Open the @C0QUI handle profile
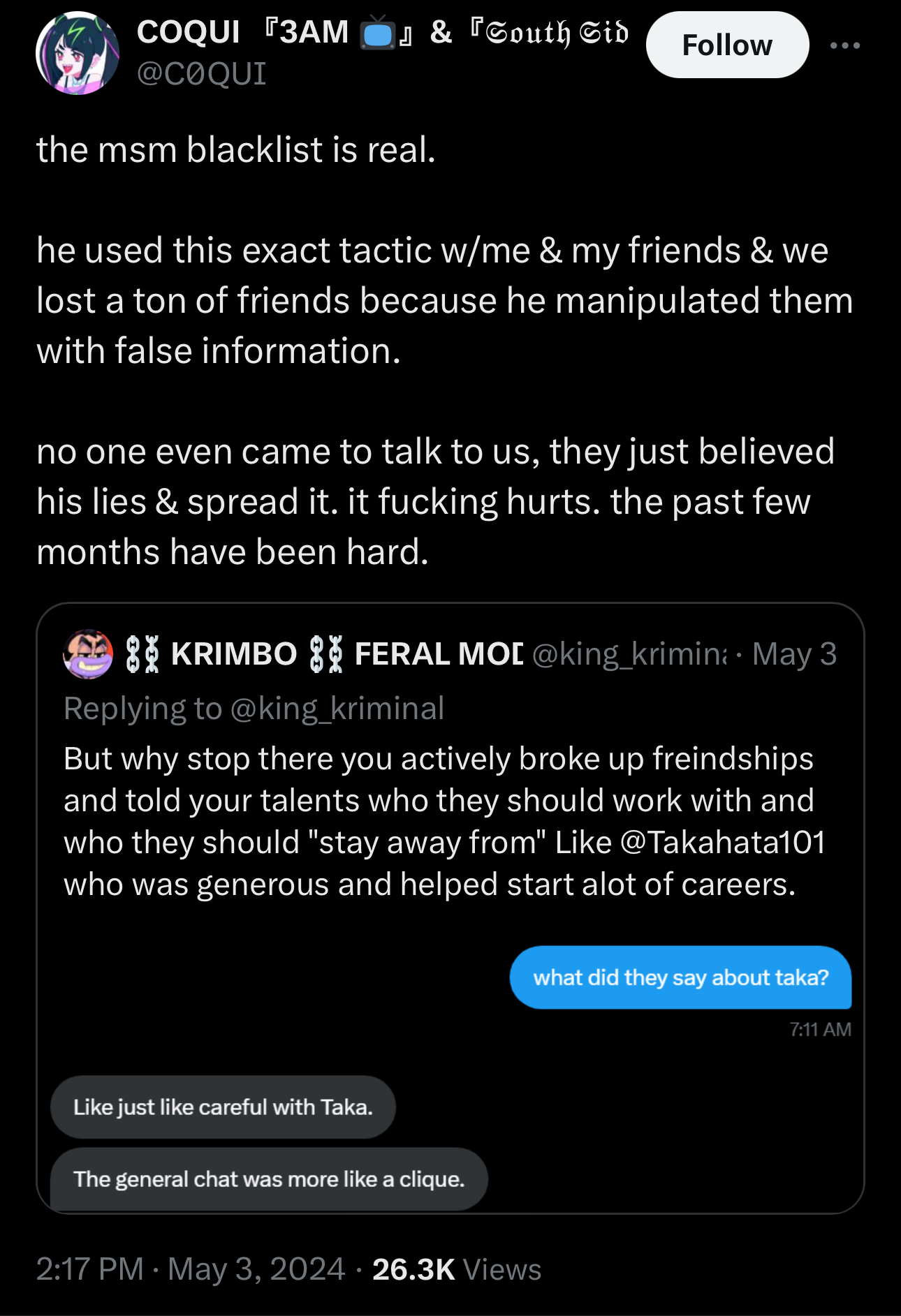Image resolution: width=901 pixels, height=1316 pixels. (202, 73)
